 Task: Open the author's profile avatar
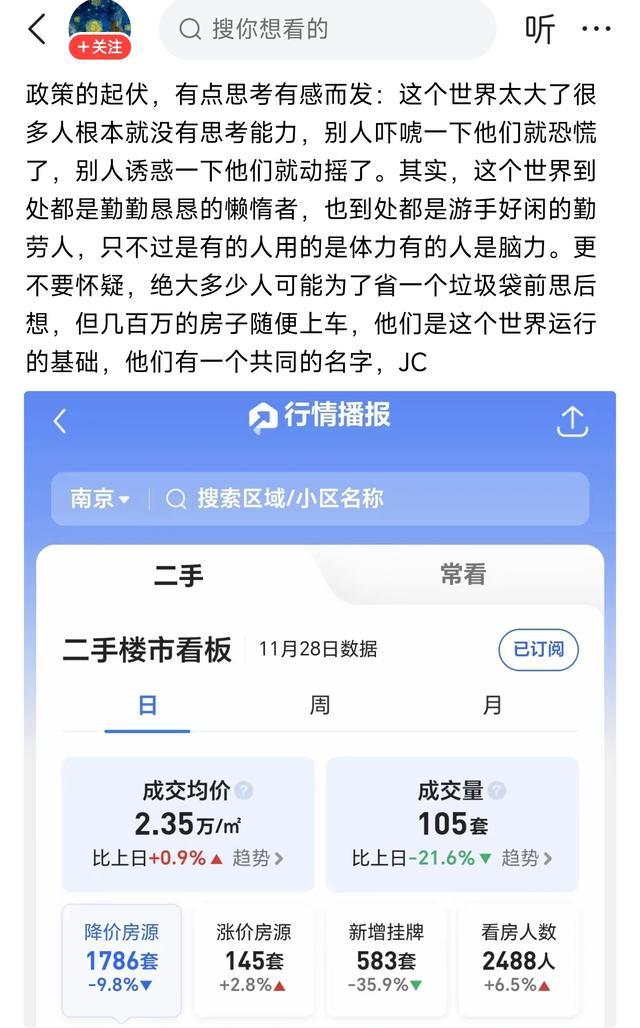[x=100, y=18]
